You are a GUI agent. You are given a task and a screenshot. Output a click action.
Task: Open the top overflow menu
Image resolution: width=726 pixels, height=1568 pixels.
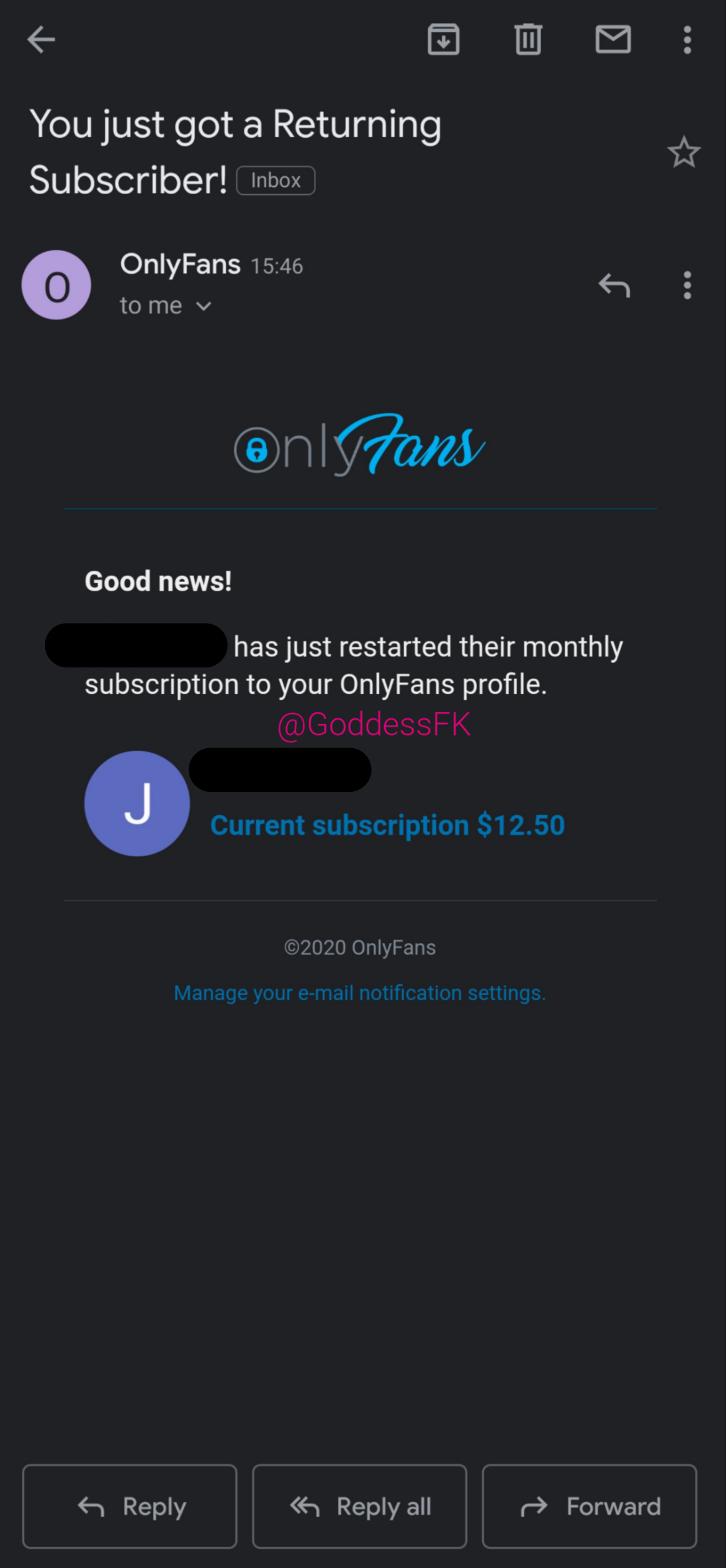click(687, 40)
